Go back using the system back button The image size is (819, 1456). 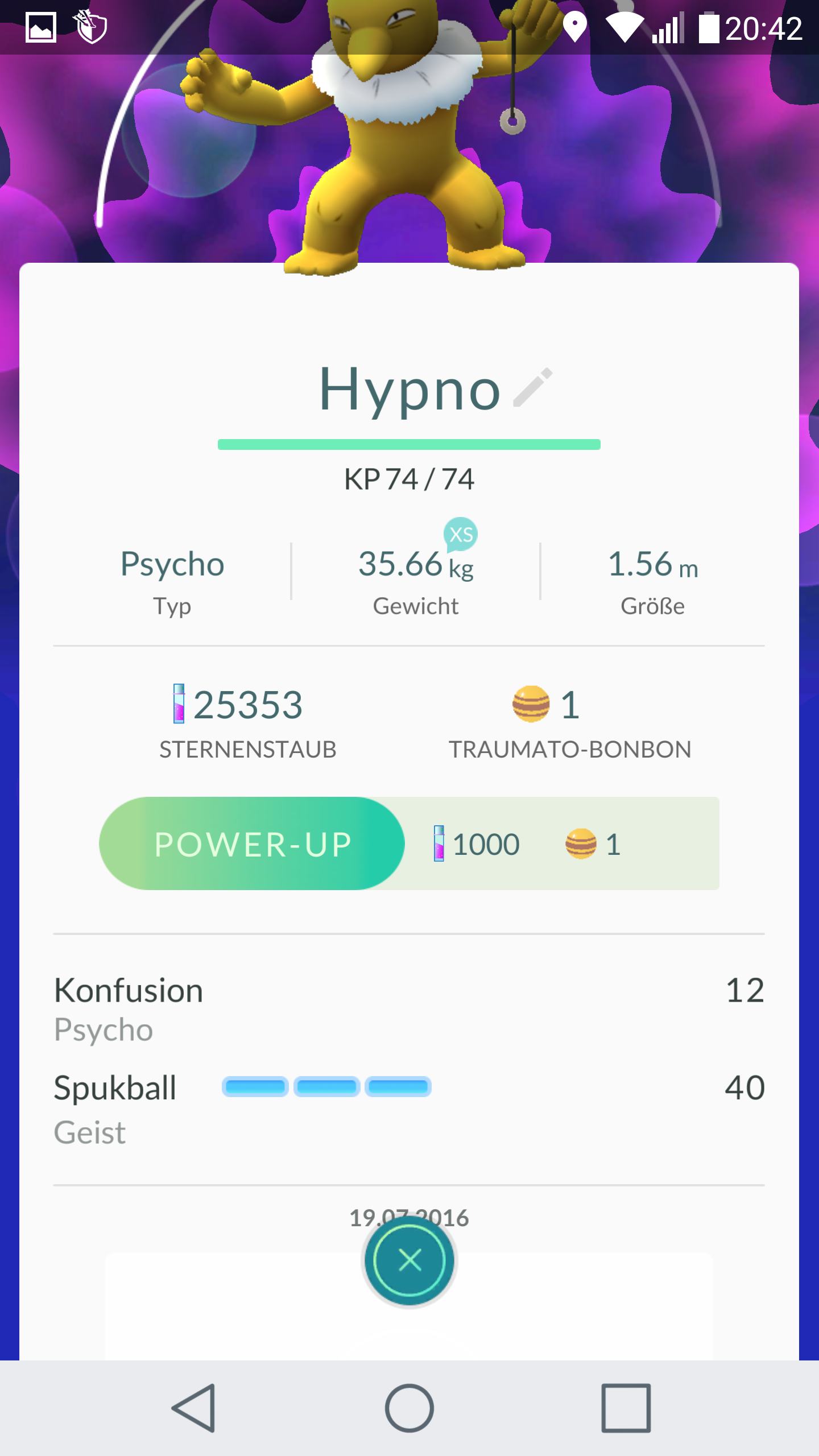(194, 1408)
